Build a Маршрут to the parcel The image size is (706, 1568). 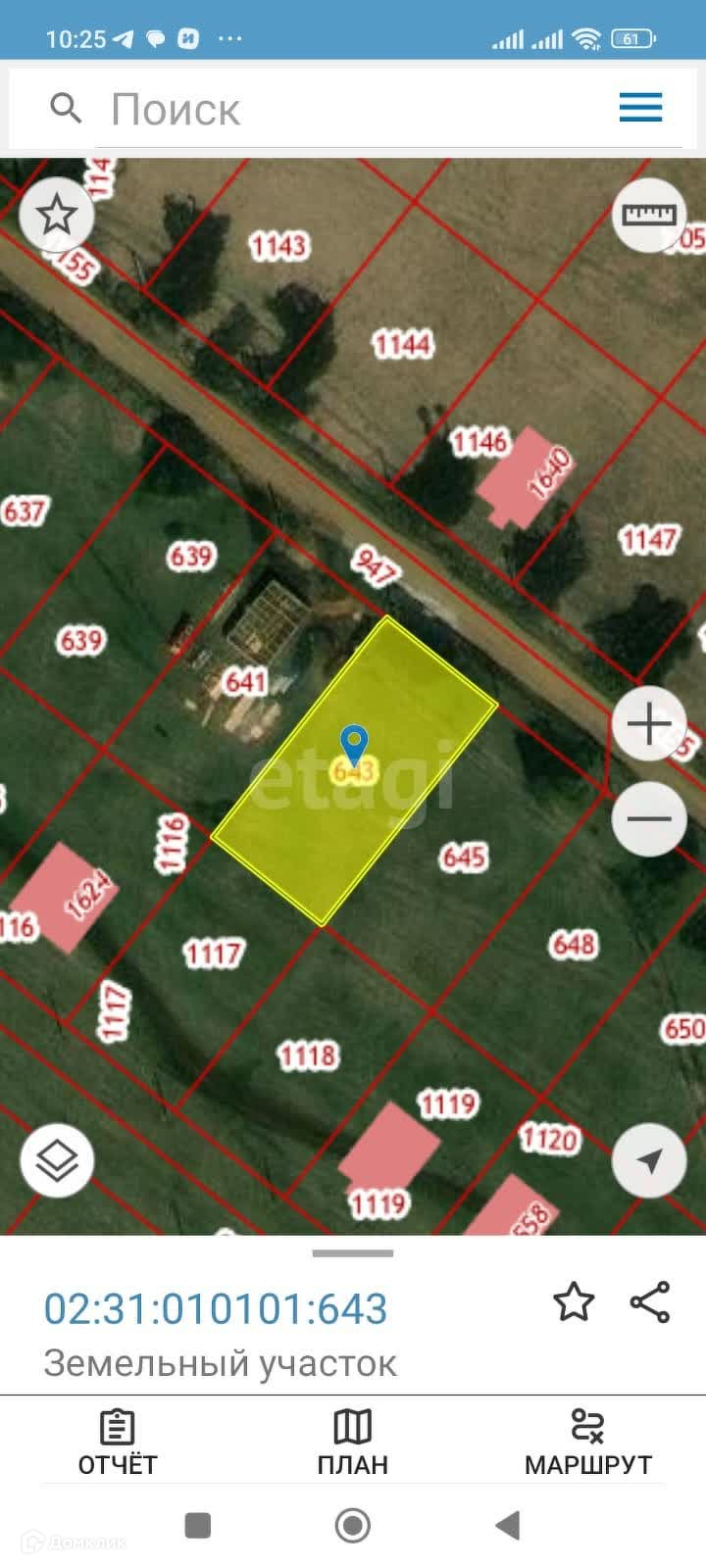588,1443
